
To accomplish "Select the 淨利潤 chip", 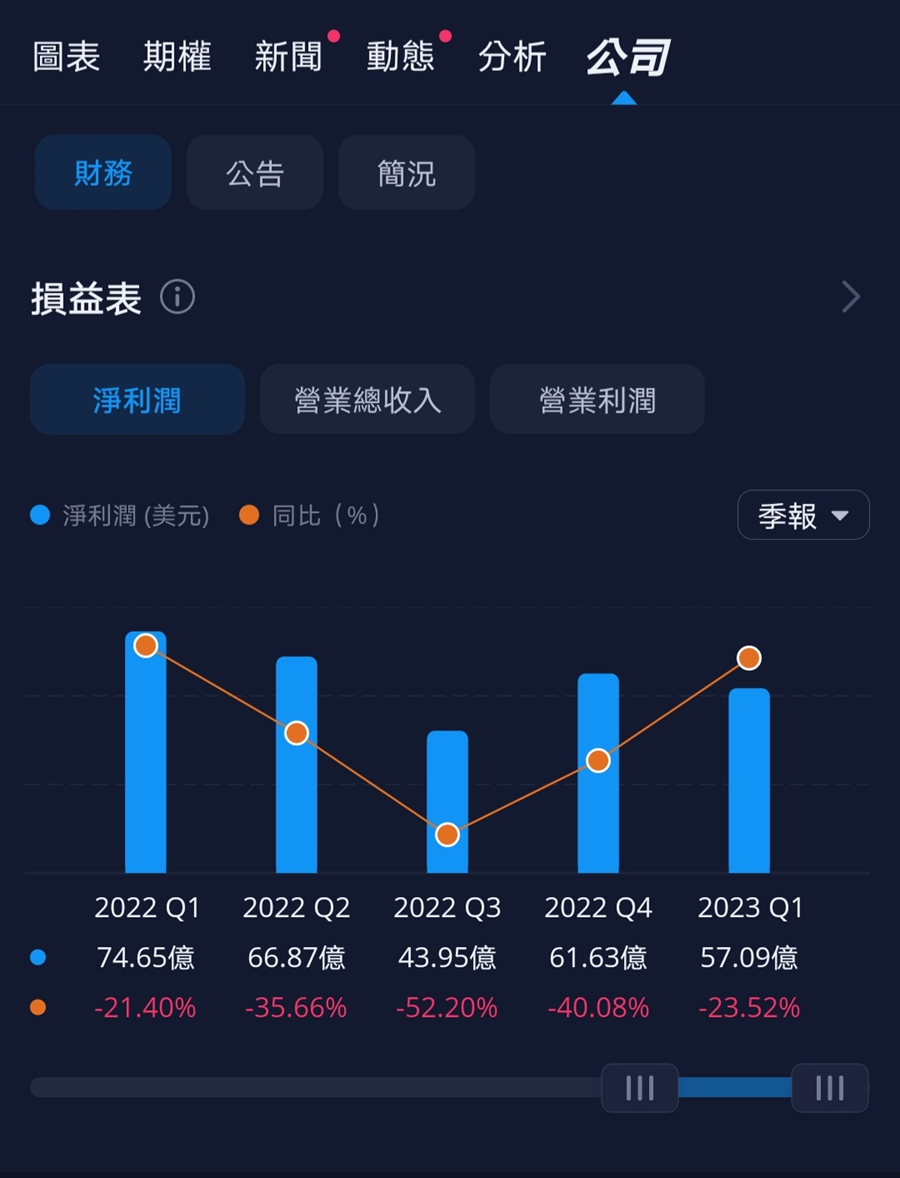I will (x=137, y=400).
